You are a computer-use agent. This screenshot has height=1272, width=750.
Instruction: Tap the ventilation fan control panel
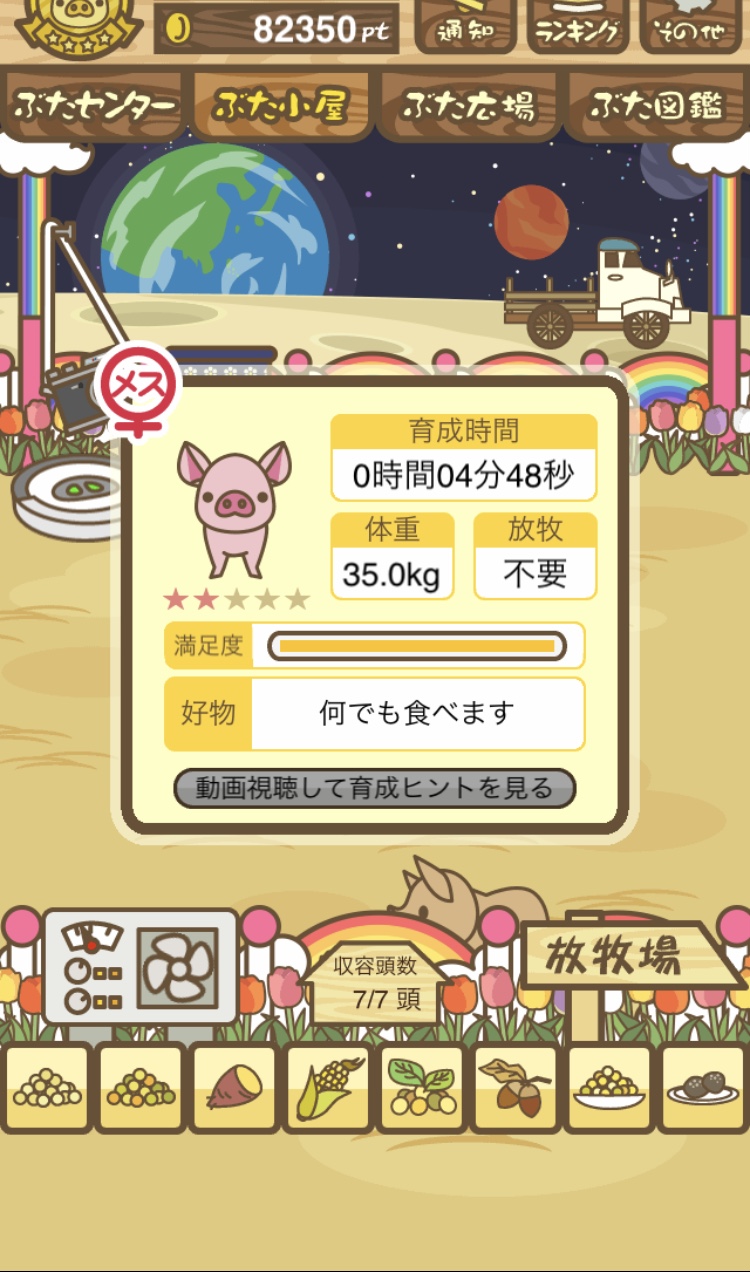point(141,967)
